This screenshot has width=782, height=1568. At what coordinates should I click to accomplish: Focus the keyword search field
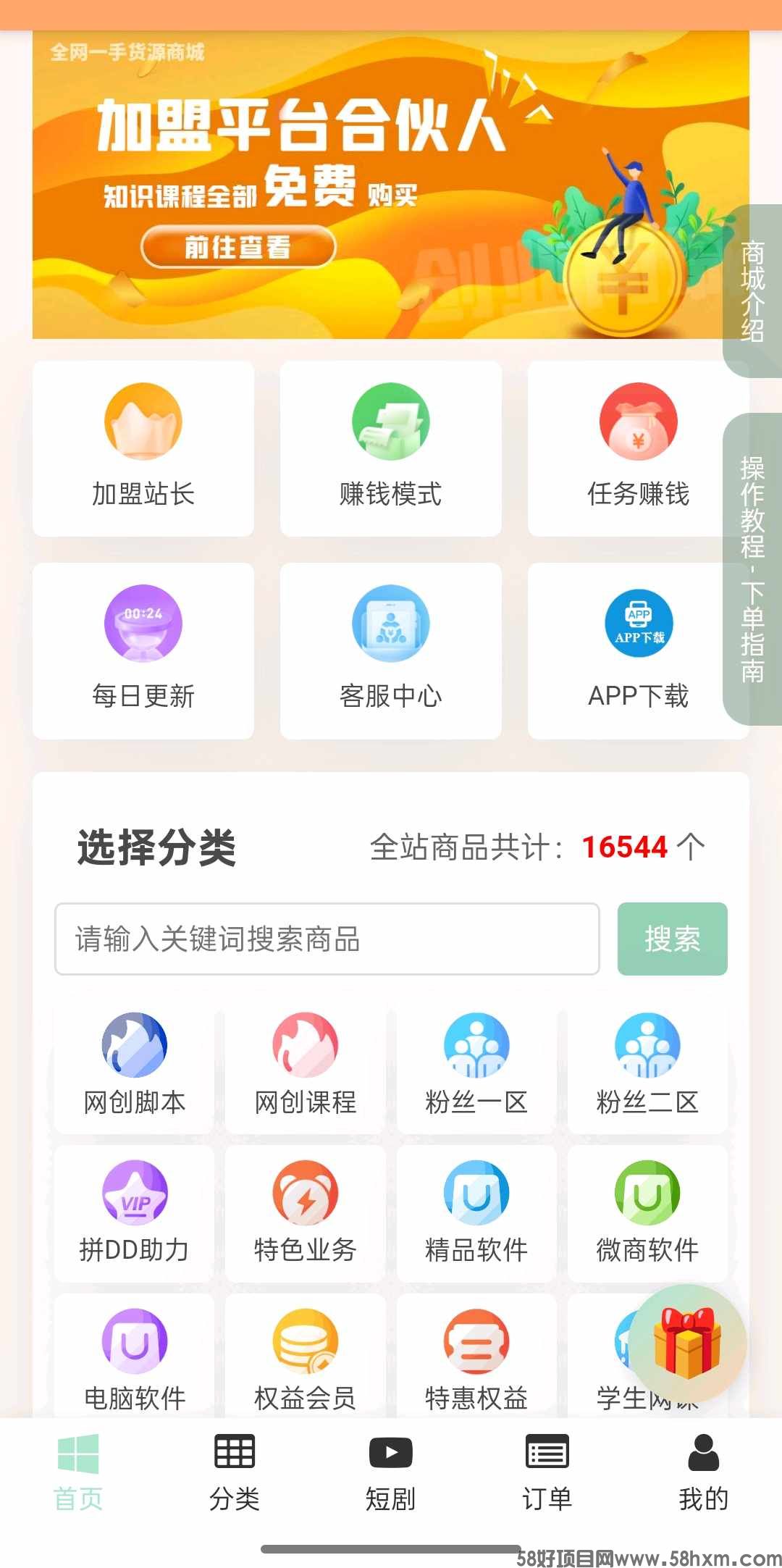pos(327,939)
